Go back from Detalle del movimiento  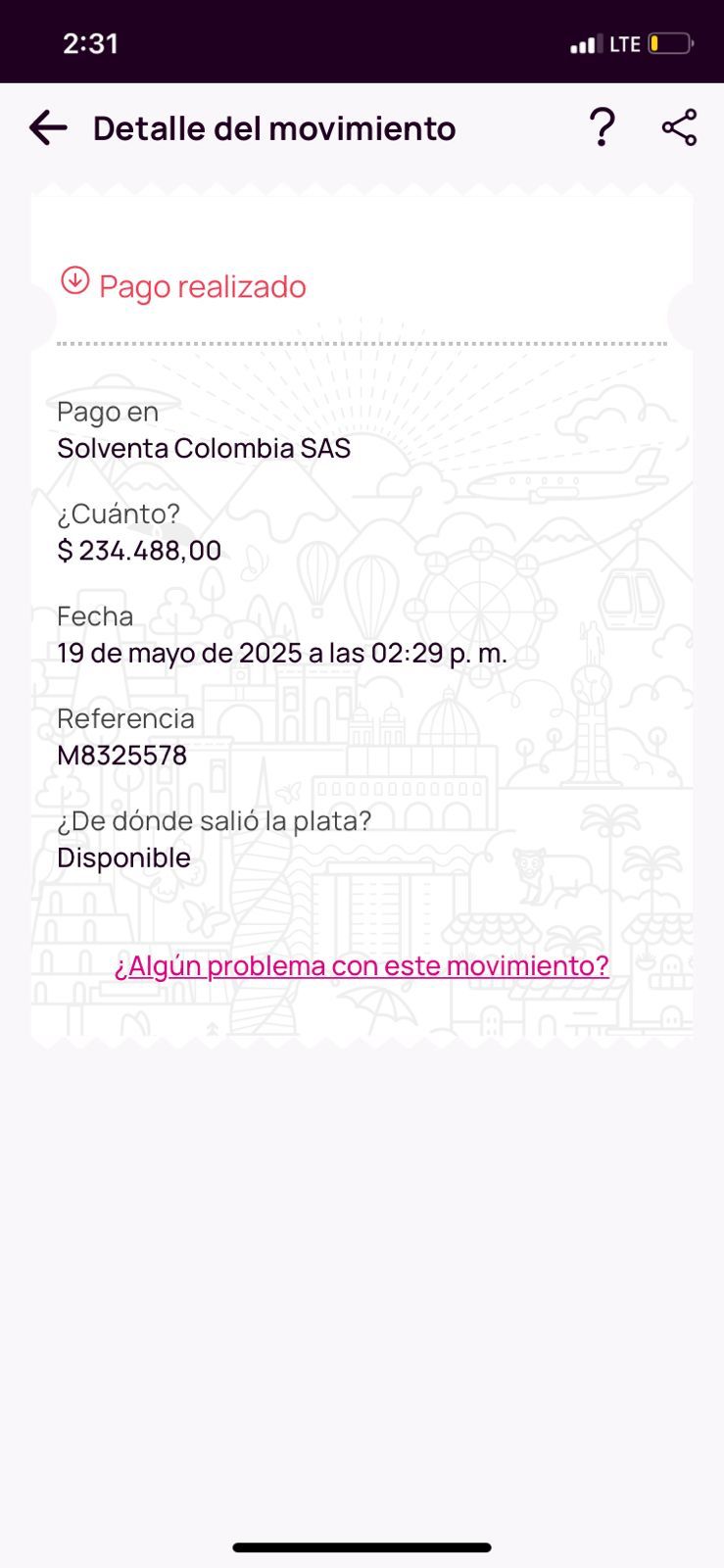coord(48,128)
